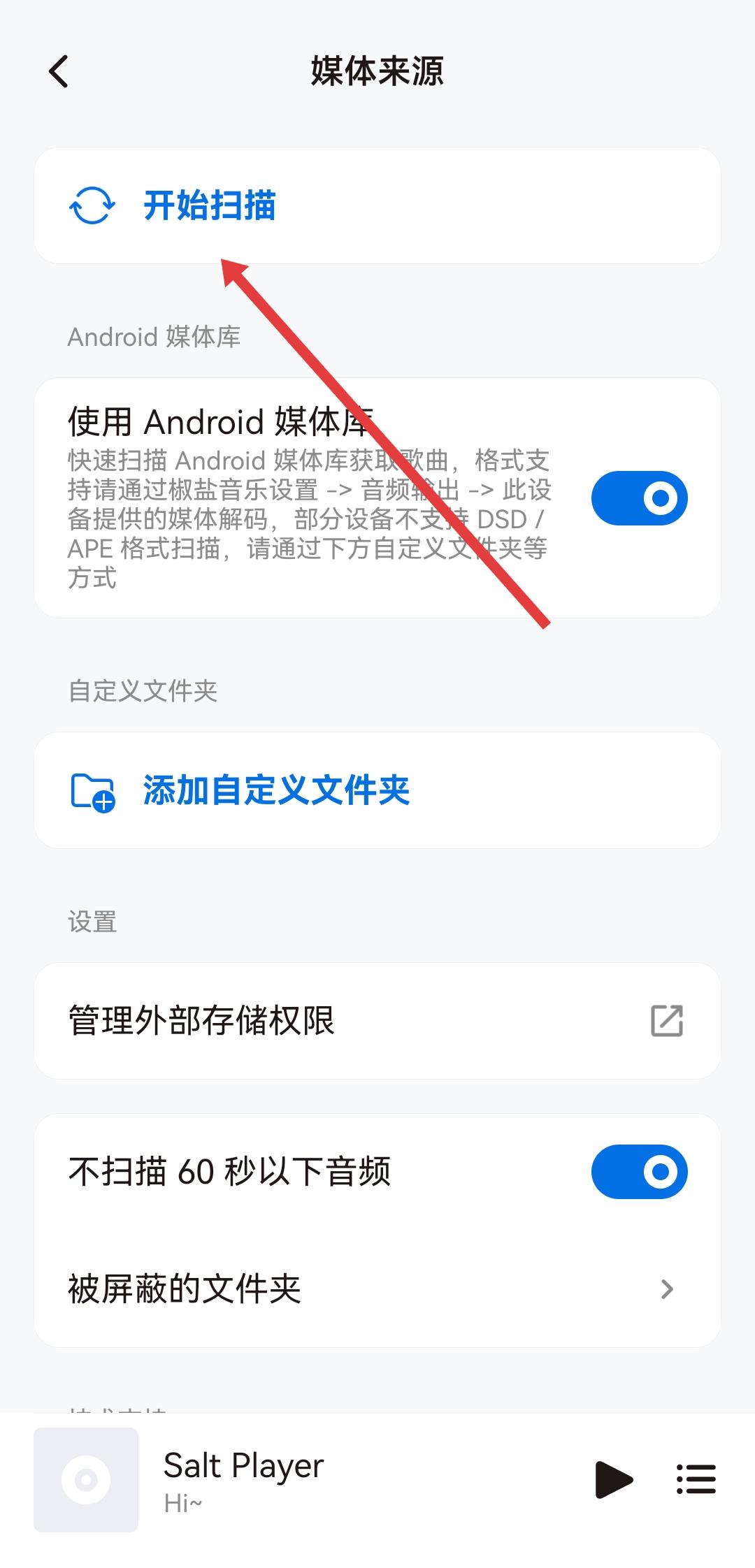This screenshot has width=755, height=1568.
Task: Start scanning with 开始扫描
Action: click(210, 206)
